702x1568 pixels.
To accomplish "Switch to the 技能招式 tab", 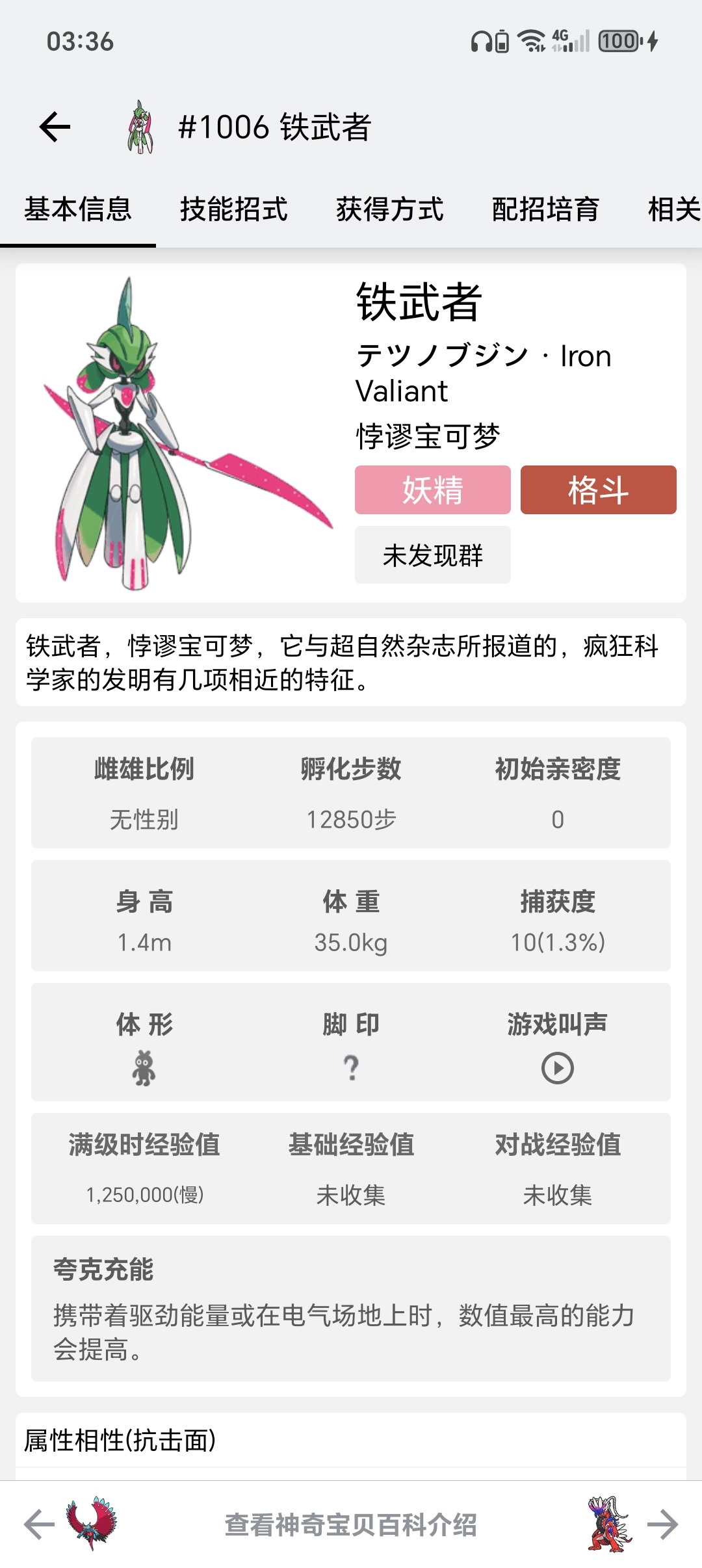I will [233, 209].
